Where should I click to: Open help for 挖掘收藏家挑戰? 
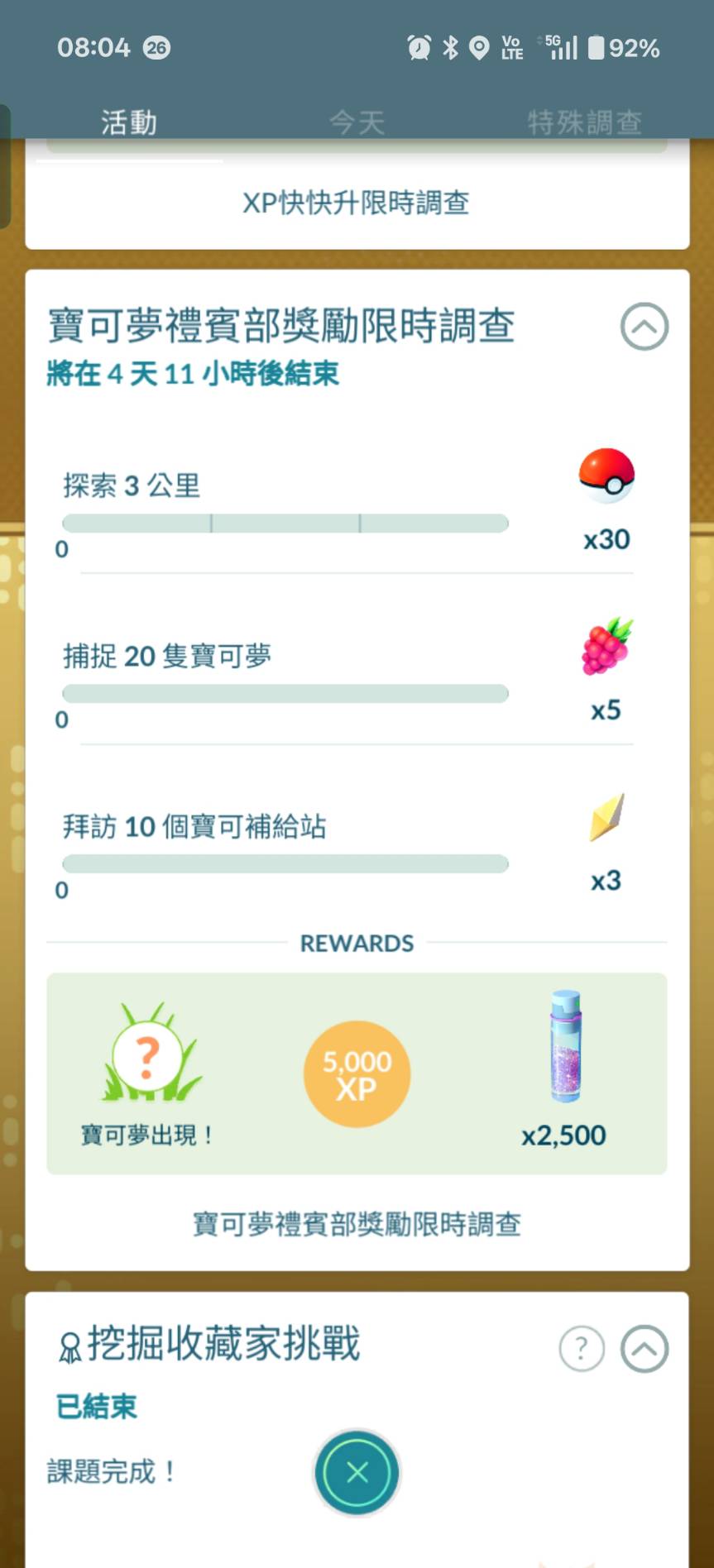582,1349
